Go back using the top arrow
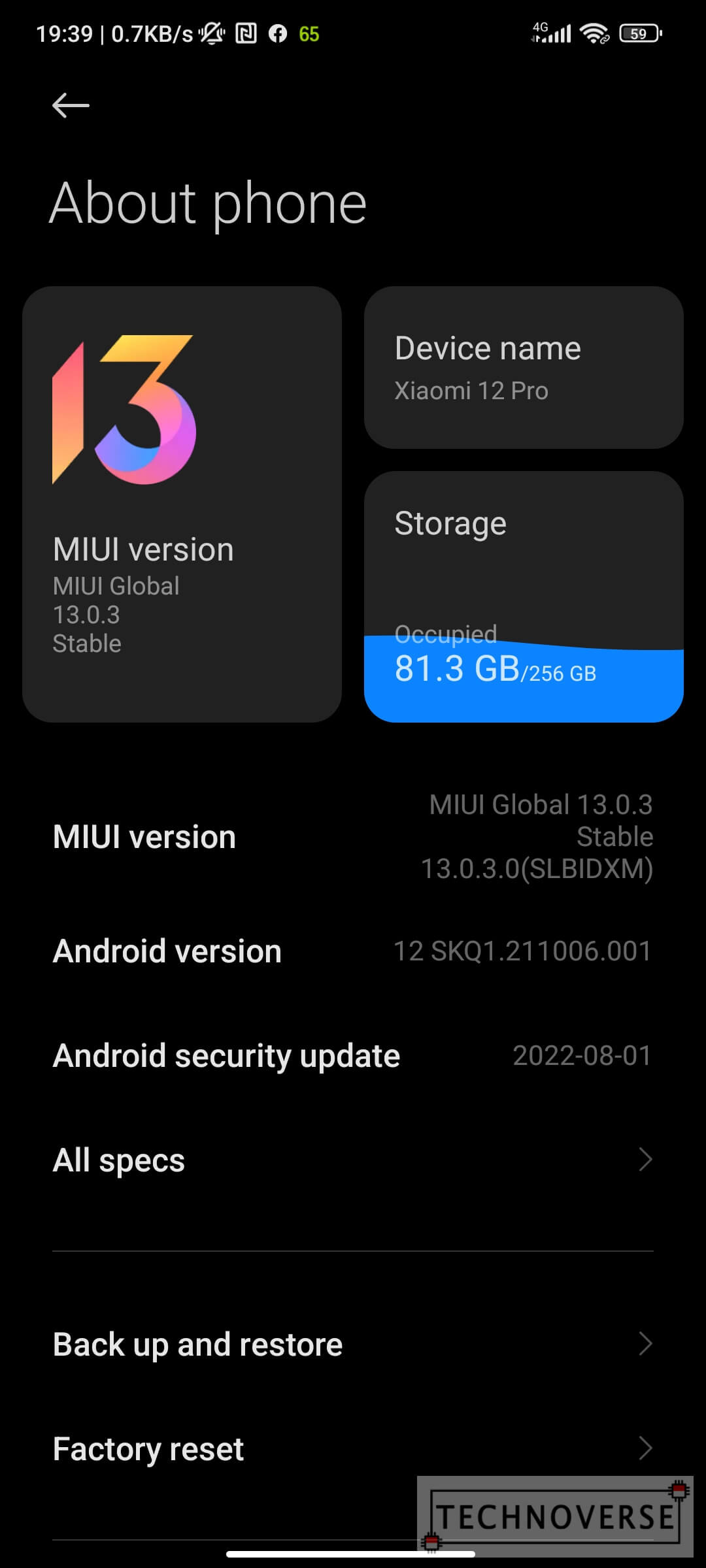Viewport: 706px width, 1568px height. click(x=71, y=105)
